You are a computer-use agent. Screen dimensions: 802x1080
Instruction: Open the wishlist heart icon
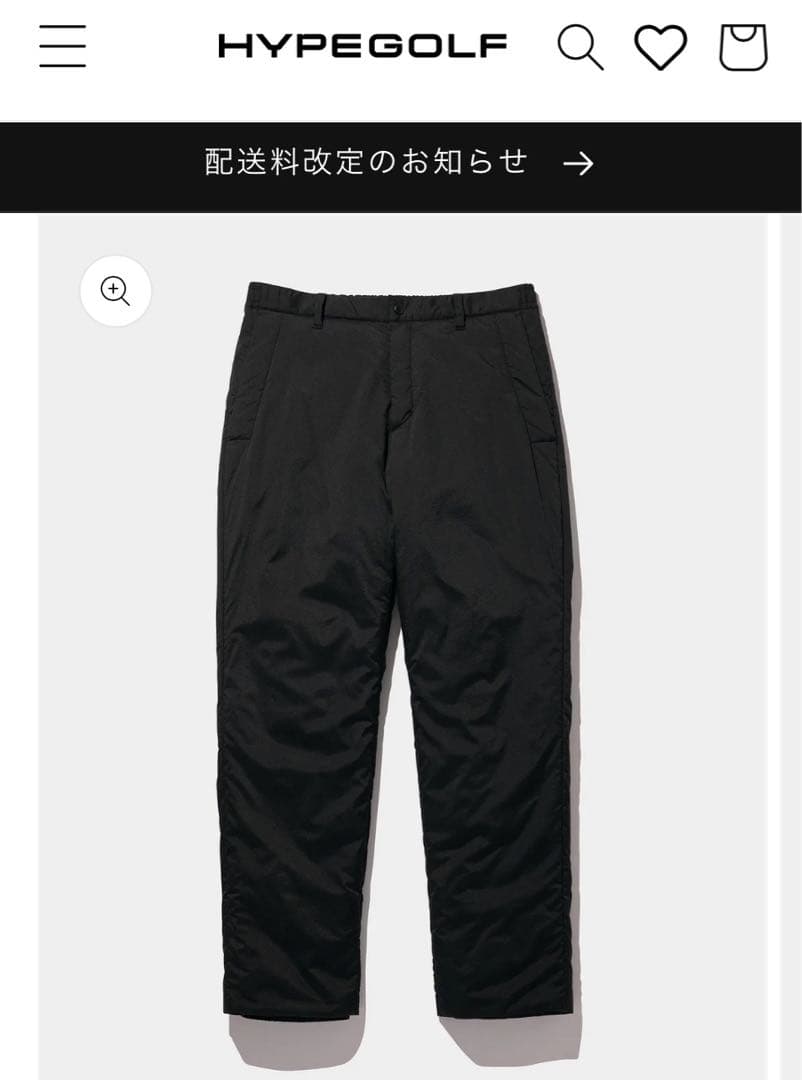click(x=661, y=47)
